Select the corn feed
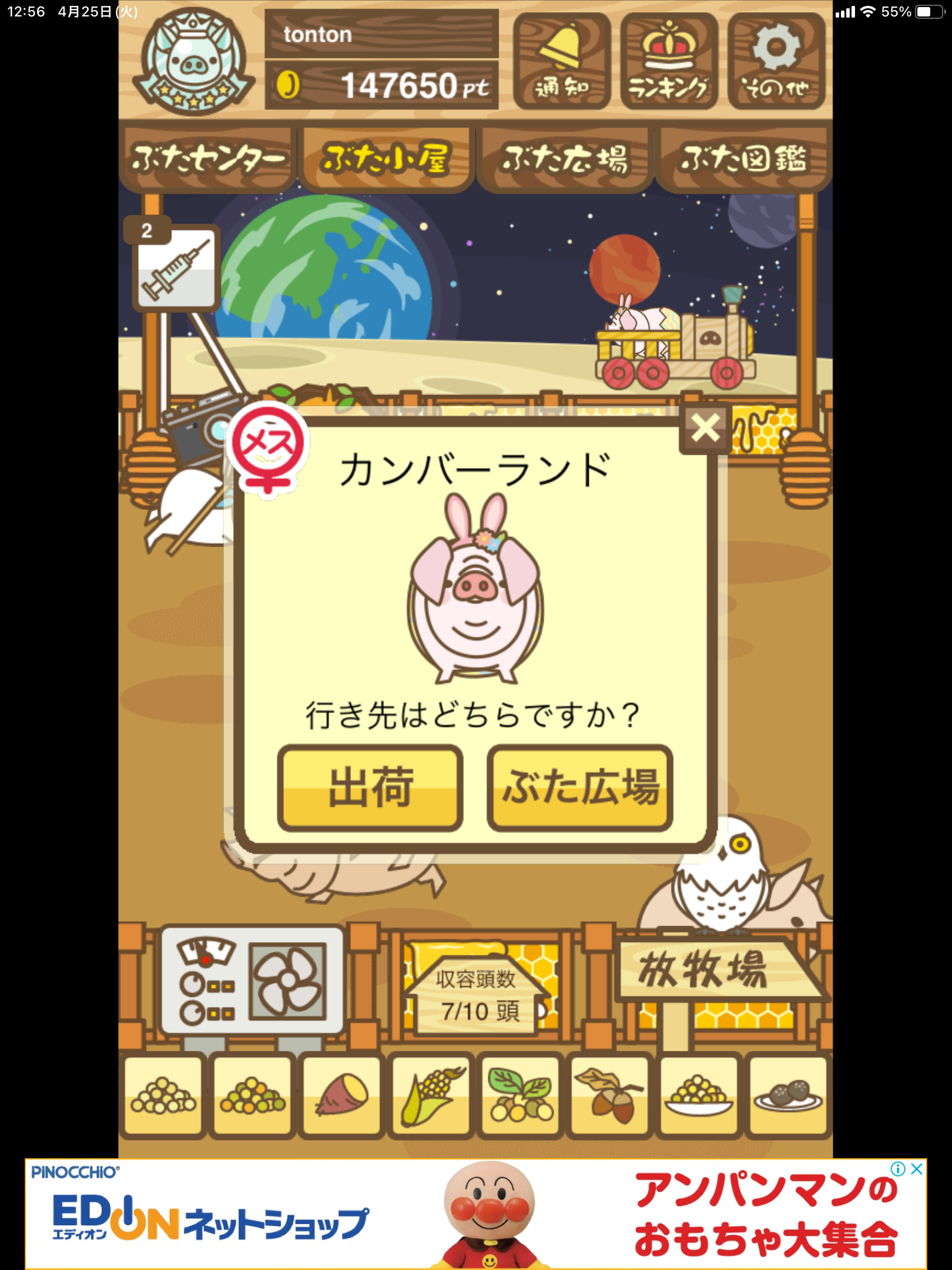The height and width of the screenshot is (1270, 952). click(431, 1096)
